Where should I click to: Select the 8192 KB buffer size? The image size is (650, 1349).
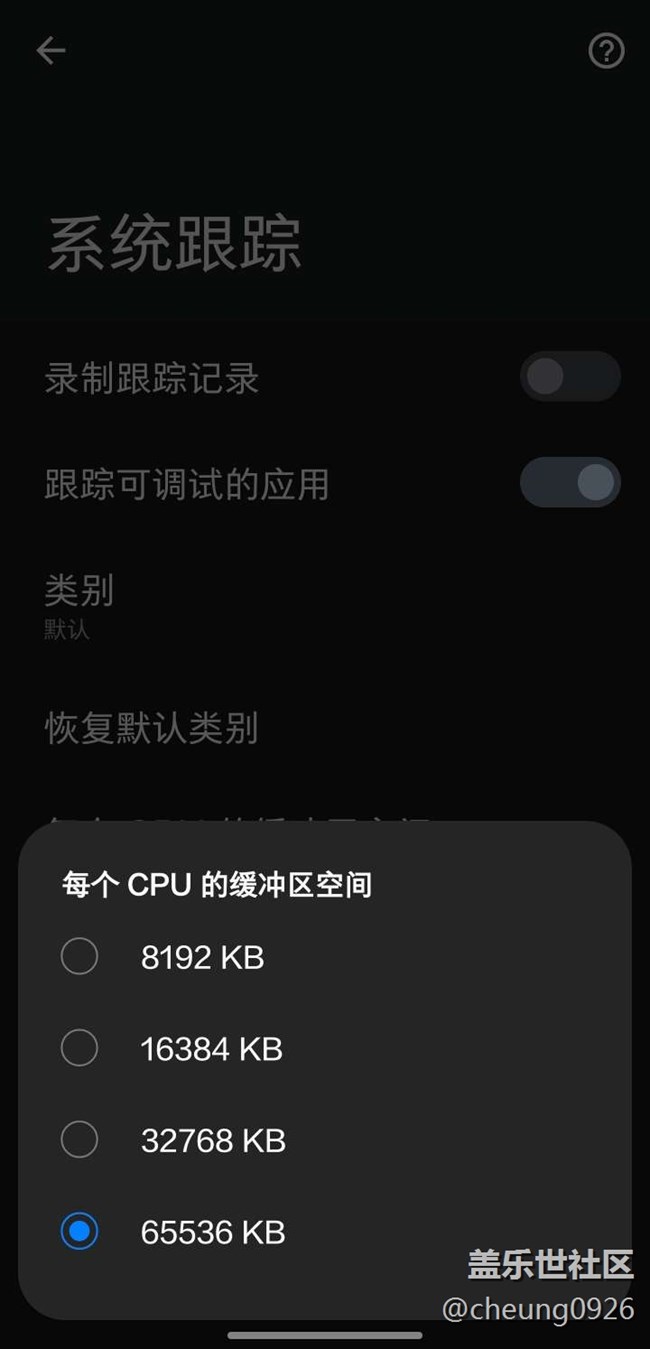pos(79,957)
